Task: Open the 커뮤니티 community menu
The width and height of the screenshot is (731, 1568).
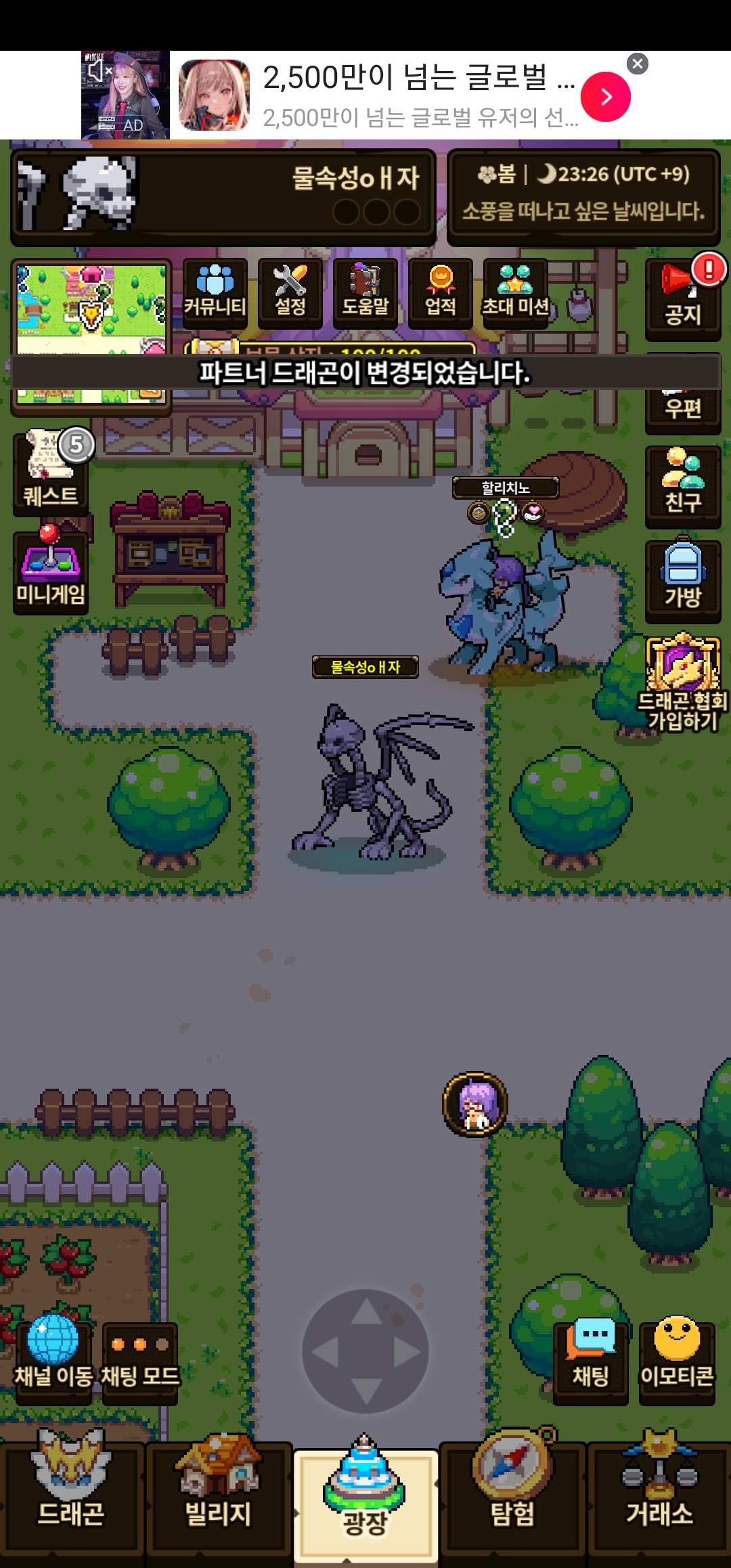Action: 215,292
